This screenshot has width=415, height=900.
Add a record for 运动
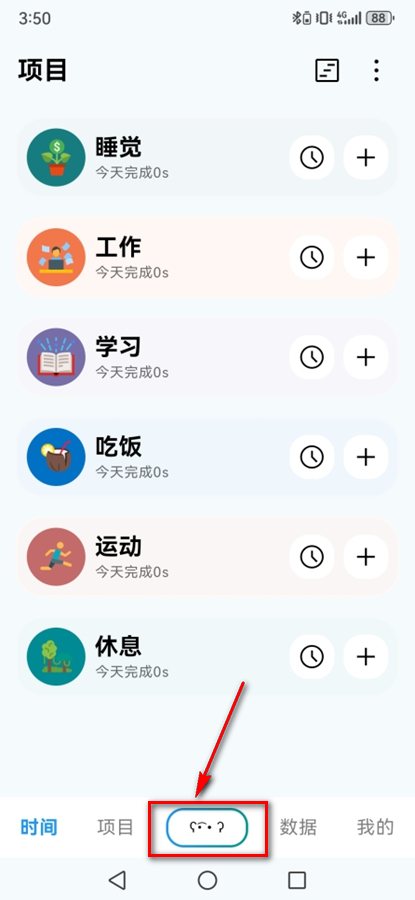tap(366, 557)
